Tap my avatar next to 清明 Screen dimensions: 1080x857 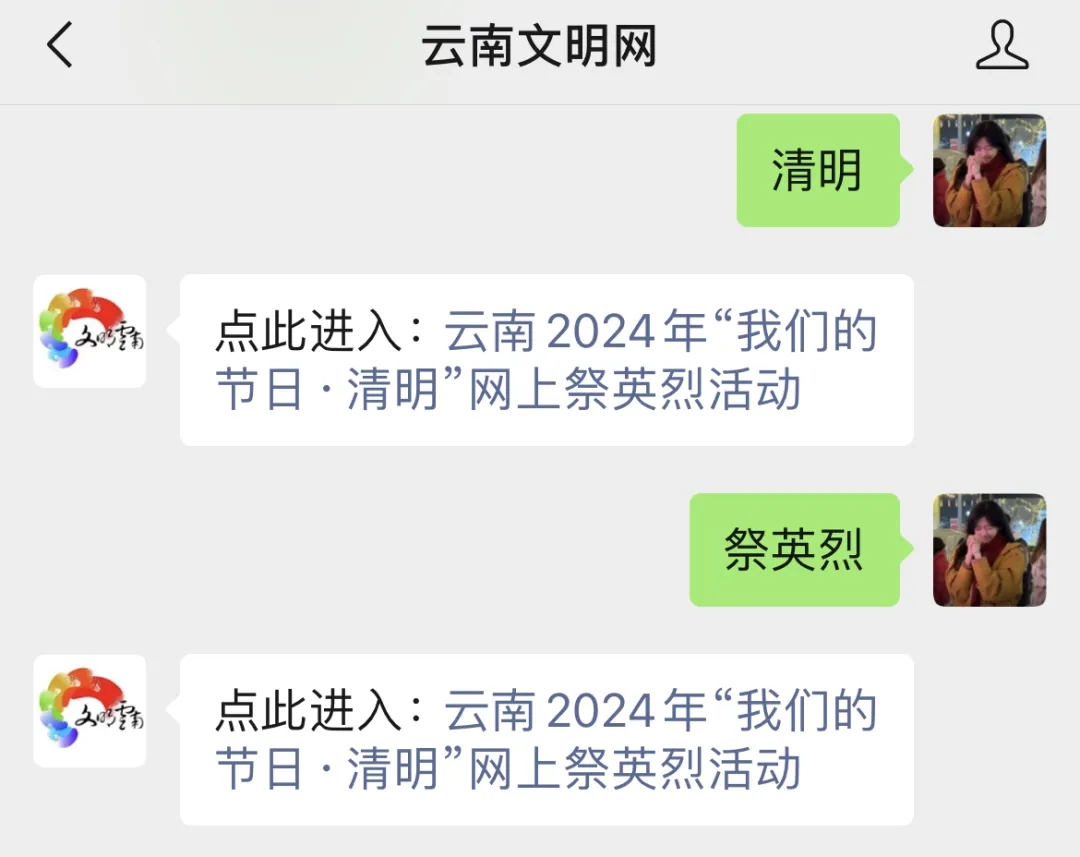click(x=989, y=170)
